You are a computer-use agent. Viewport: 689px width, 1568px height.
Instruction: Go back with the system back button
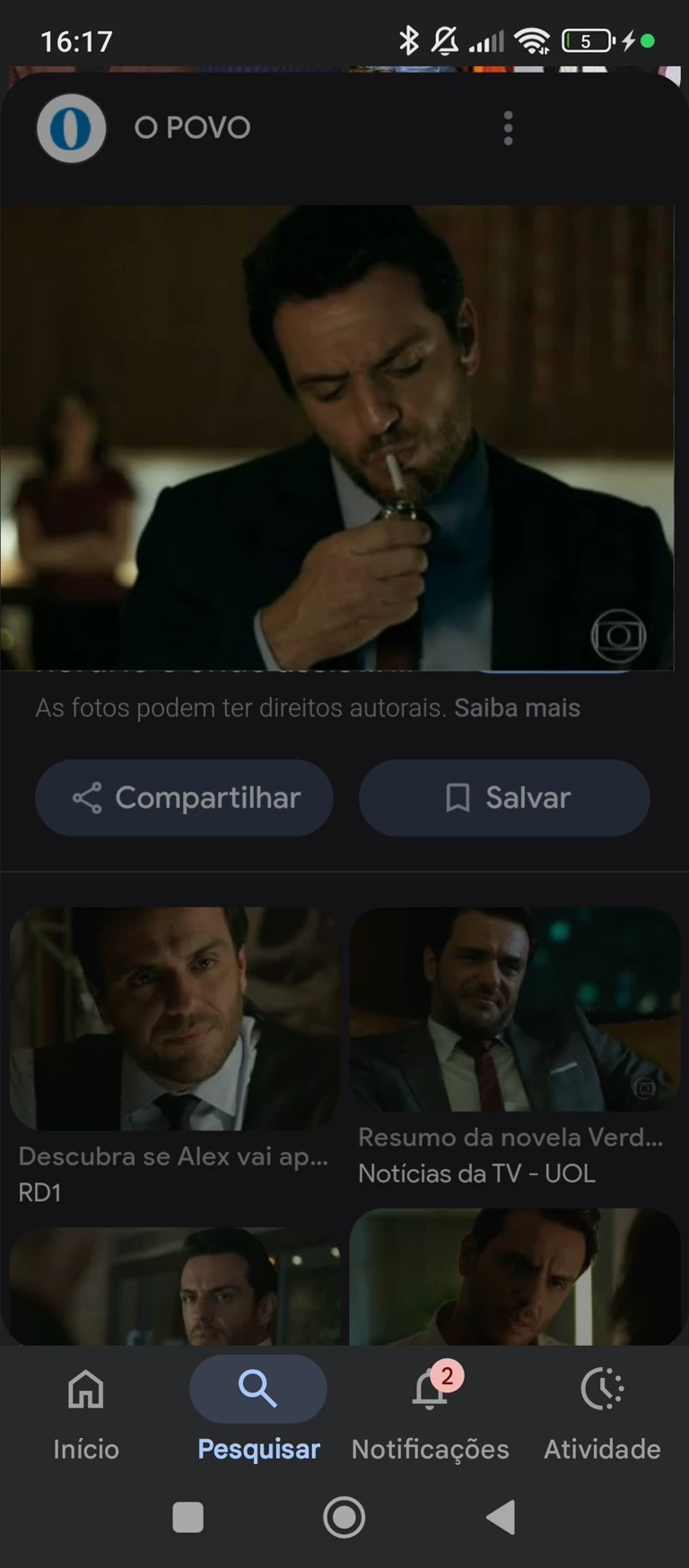click(x=501, y=1517)
